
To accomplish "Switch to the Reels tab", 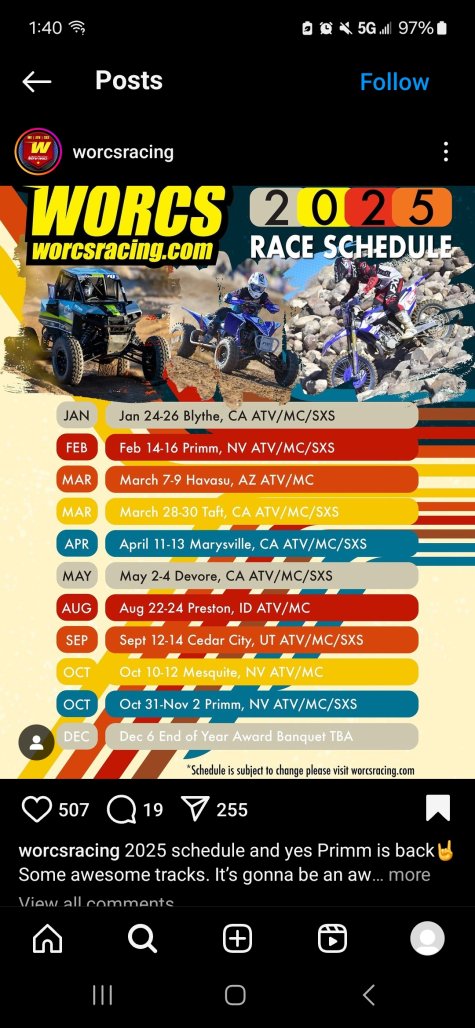I will pyautogui.click(x=332, y=939).
